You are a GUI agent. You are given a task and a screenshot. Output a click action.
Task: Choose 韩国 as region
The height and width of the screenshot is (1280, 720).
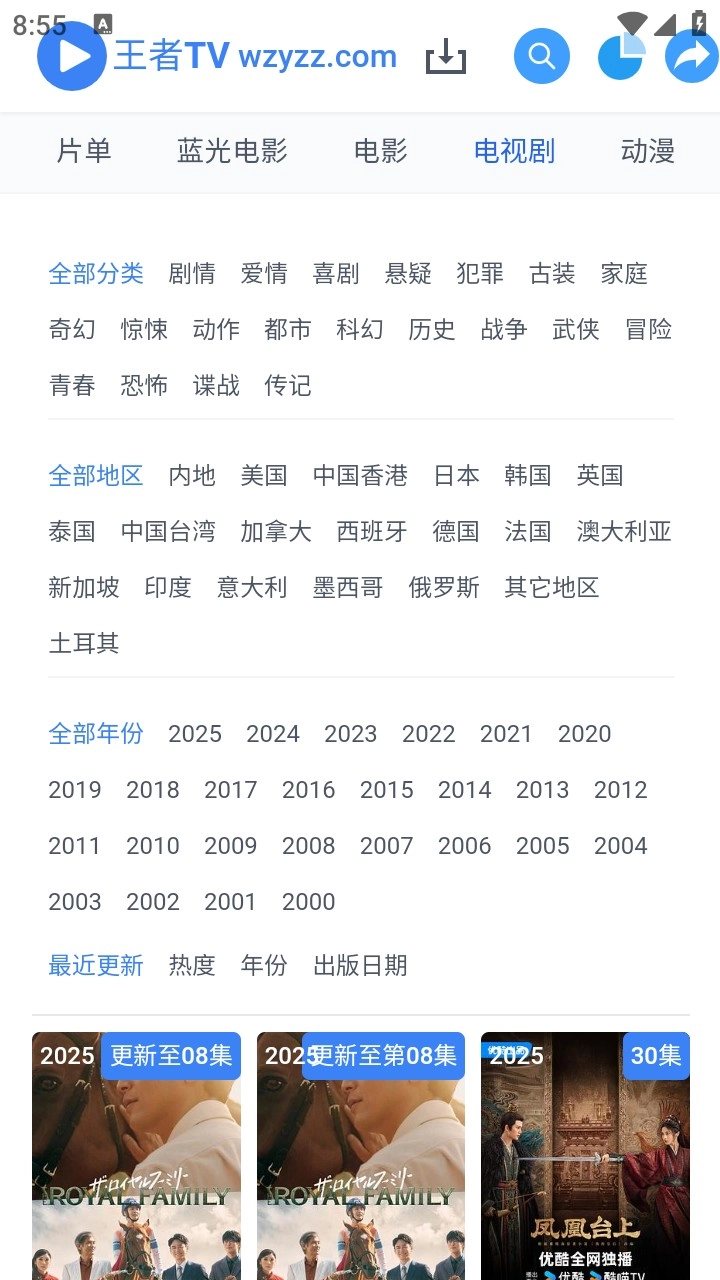point(528,475)
